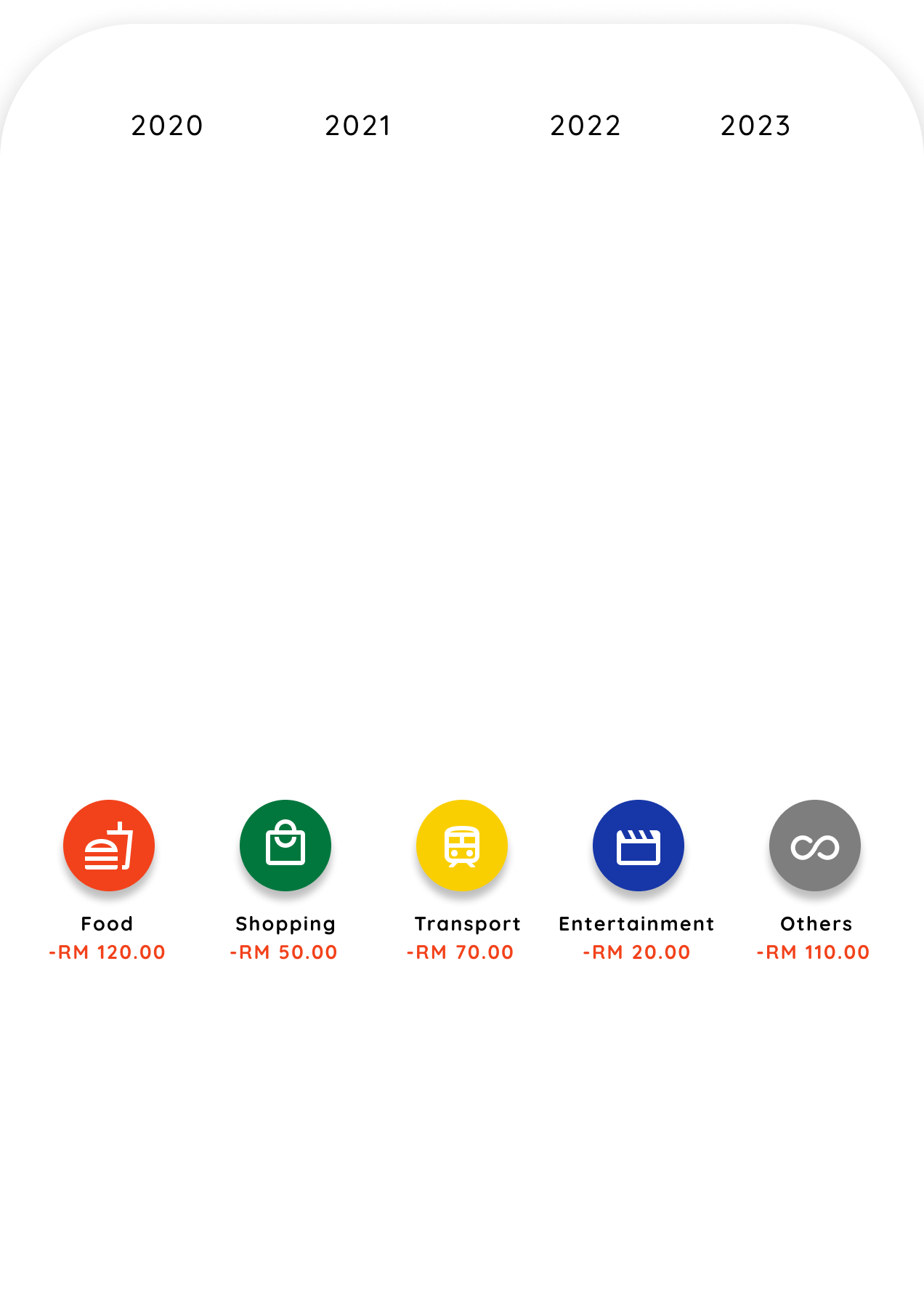Screen dimensions: 924x1301
Task: Open the Shopping expense category
Action: [x=285, y=846]
